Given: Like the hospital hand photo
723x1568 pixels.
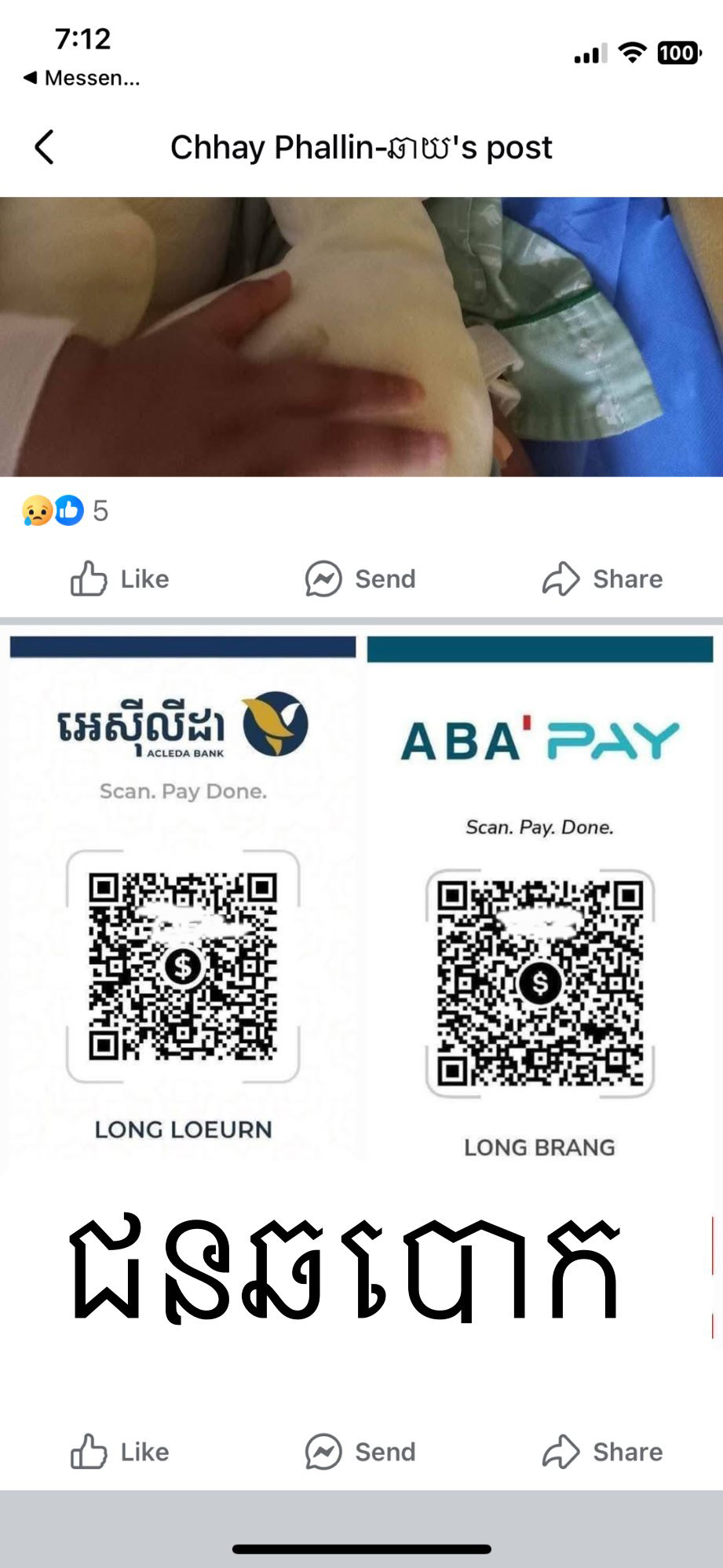Looking at the screenshot, I should [120, 579].
